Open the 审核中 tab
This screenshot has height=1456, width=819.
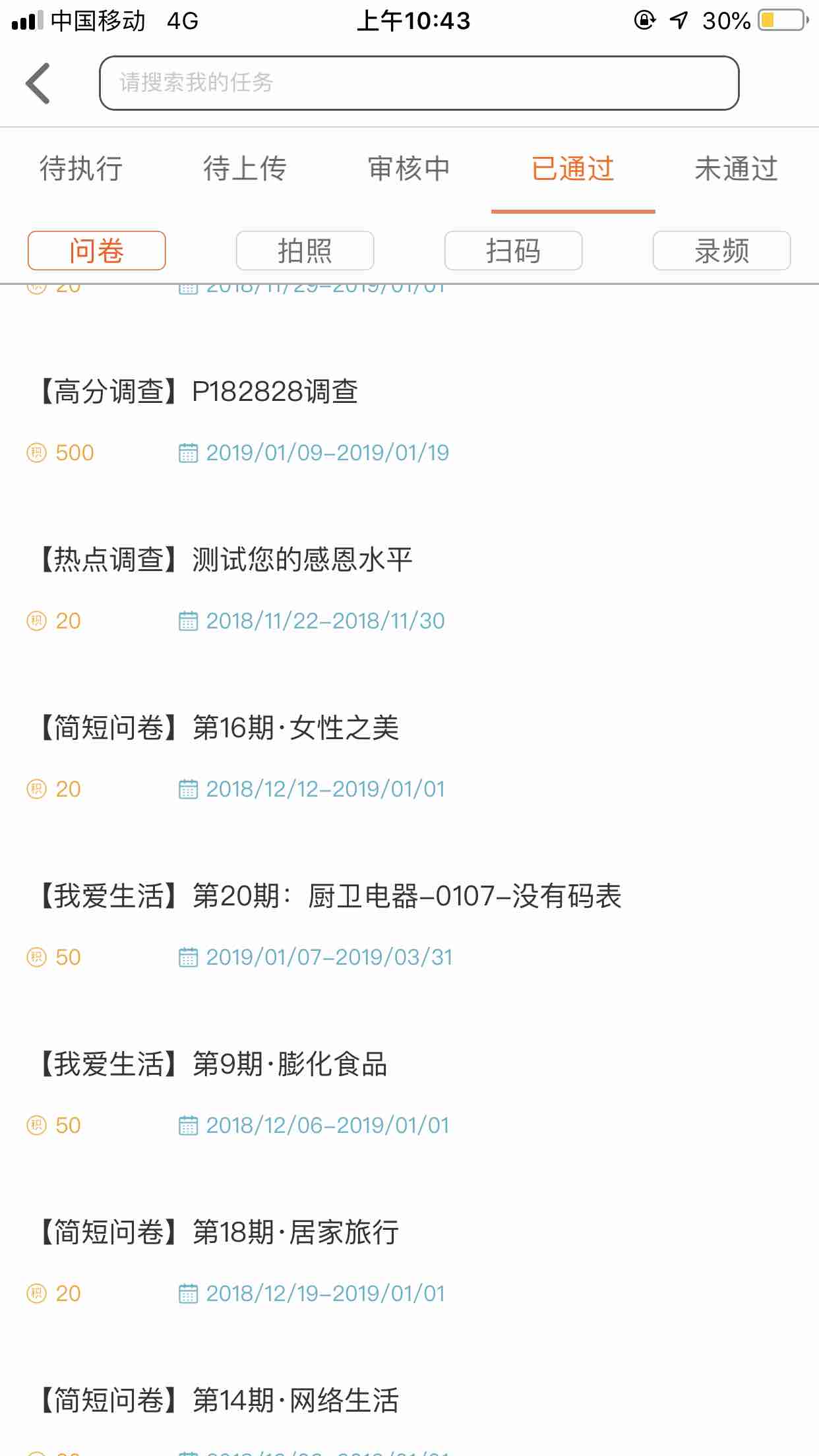coord(409,169)
